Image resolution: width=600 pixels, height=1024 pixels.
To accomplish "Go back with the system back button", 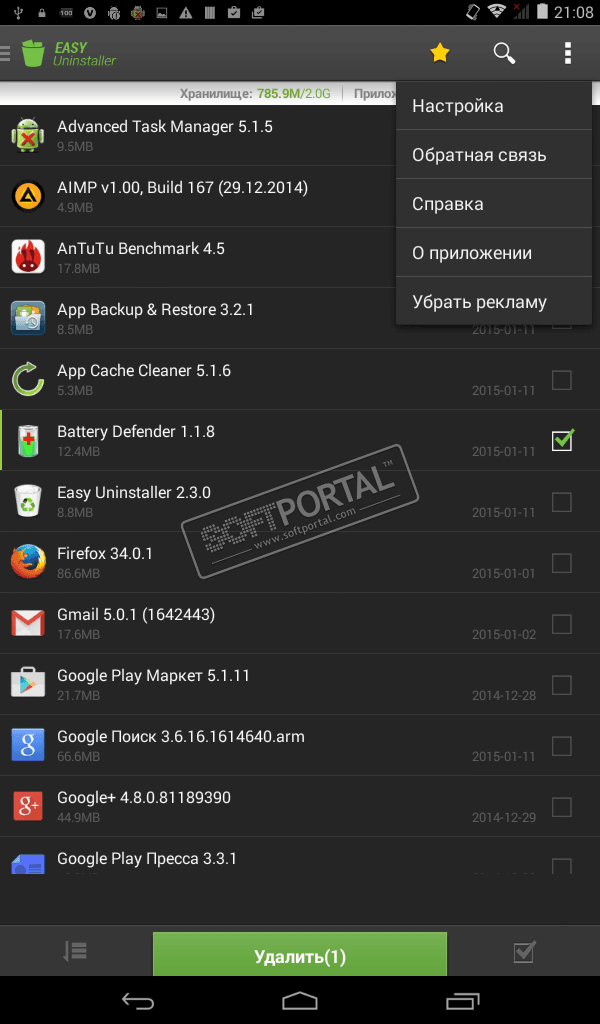I will [138, 1000].
